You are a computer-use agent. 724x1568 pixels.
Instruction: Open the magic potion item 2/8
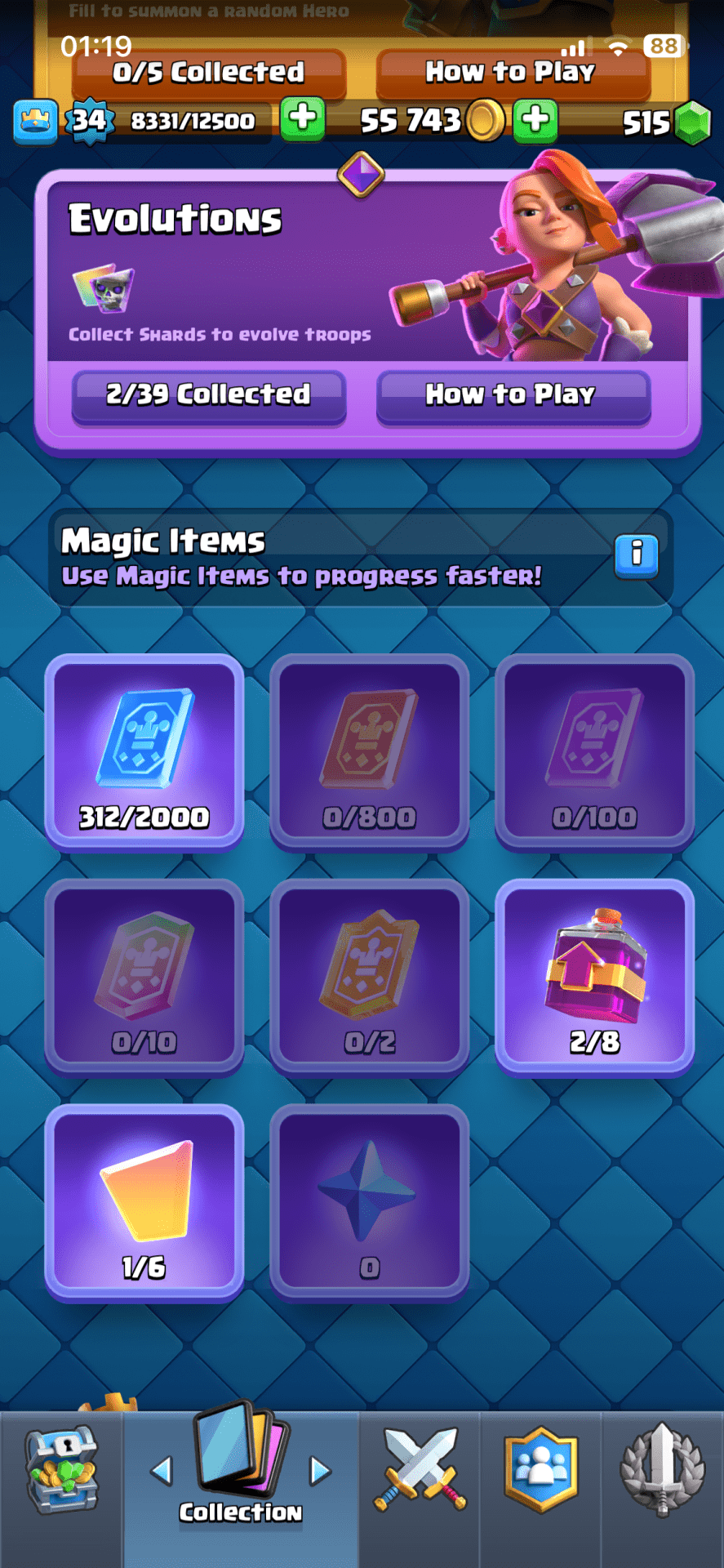[594, 978]
